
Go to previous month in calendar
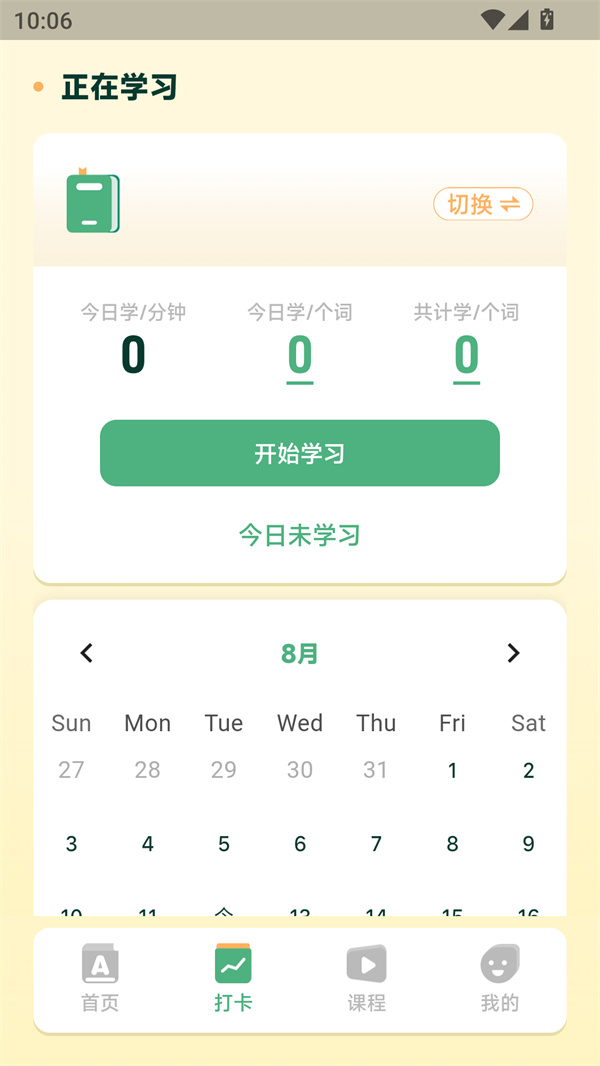point(87,653)
